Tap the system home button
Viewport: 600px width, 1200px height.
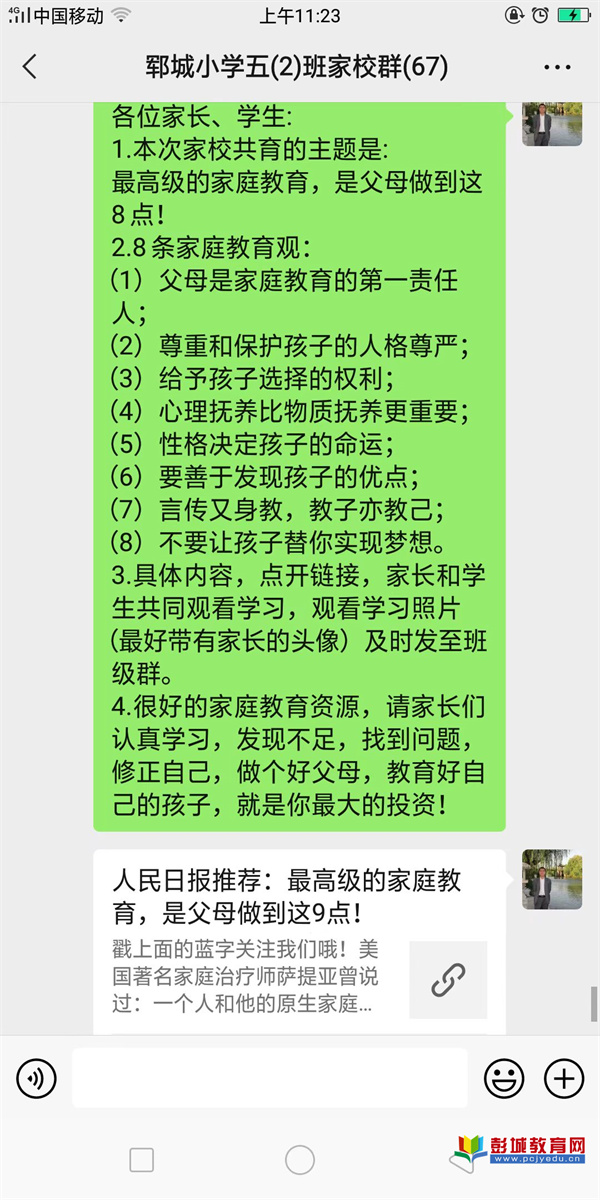[300, 1160]
